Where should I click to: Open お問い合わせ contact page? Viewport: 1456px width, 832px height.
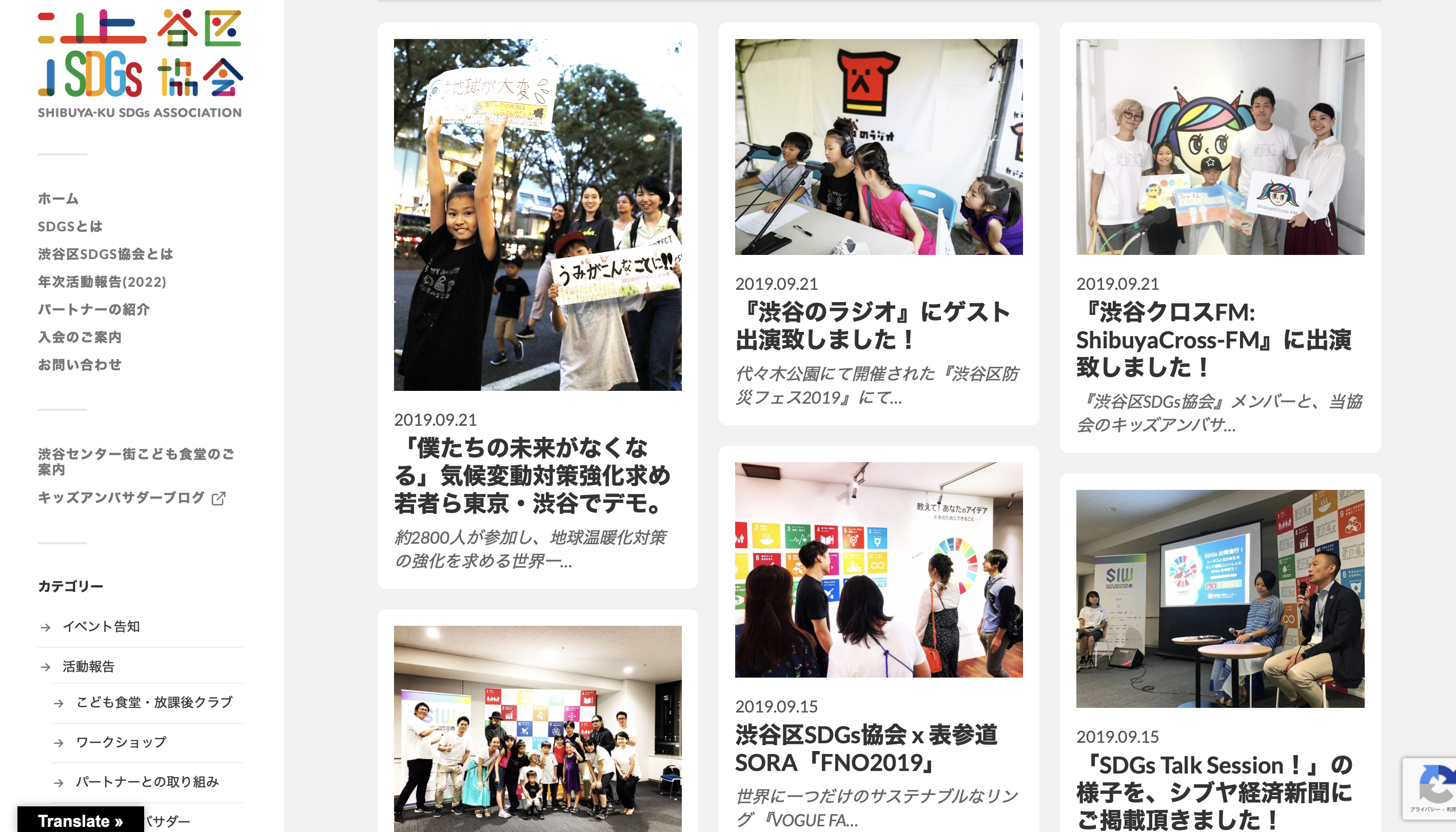80,365
